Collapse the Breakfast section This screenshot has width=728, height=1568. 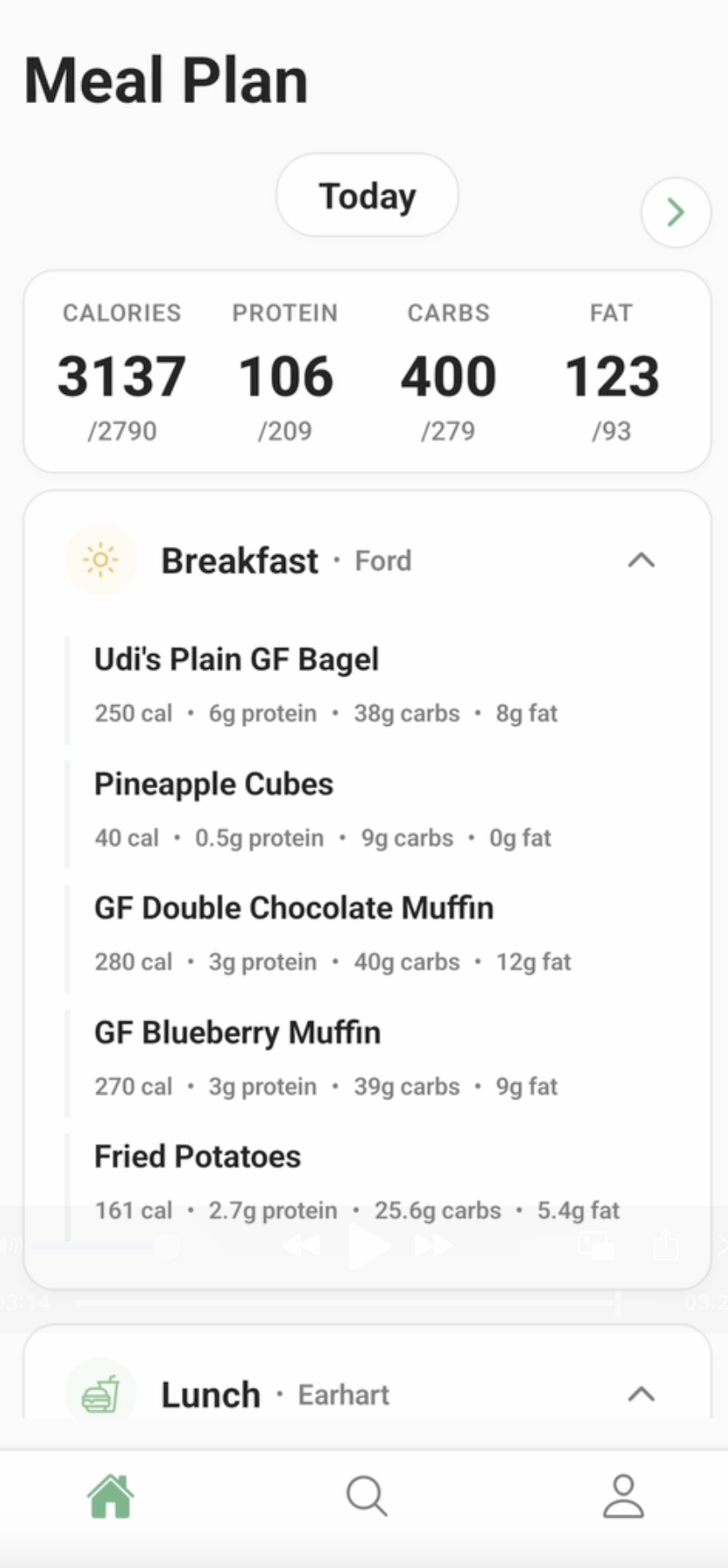pos(640,560)
